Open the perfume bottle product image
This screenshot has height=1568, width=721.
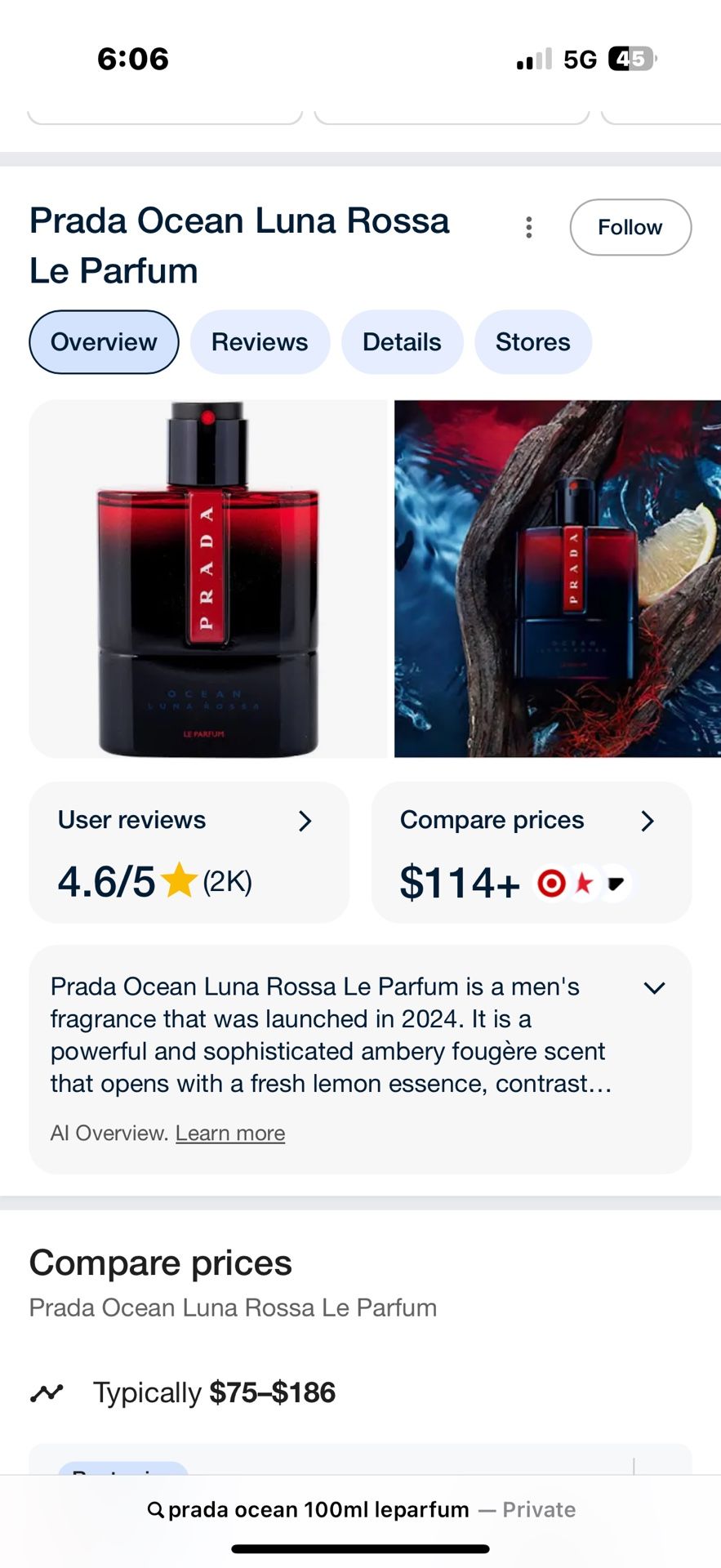[207, 578]
